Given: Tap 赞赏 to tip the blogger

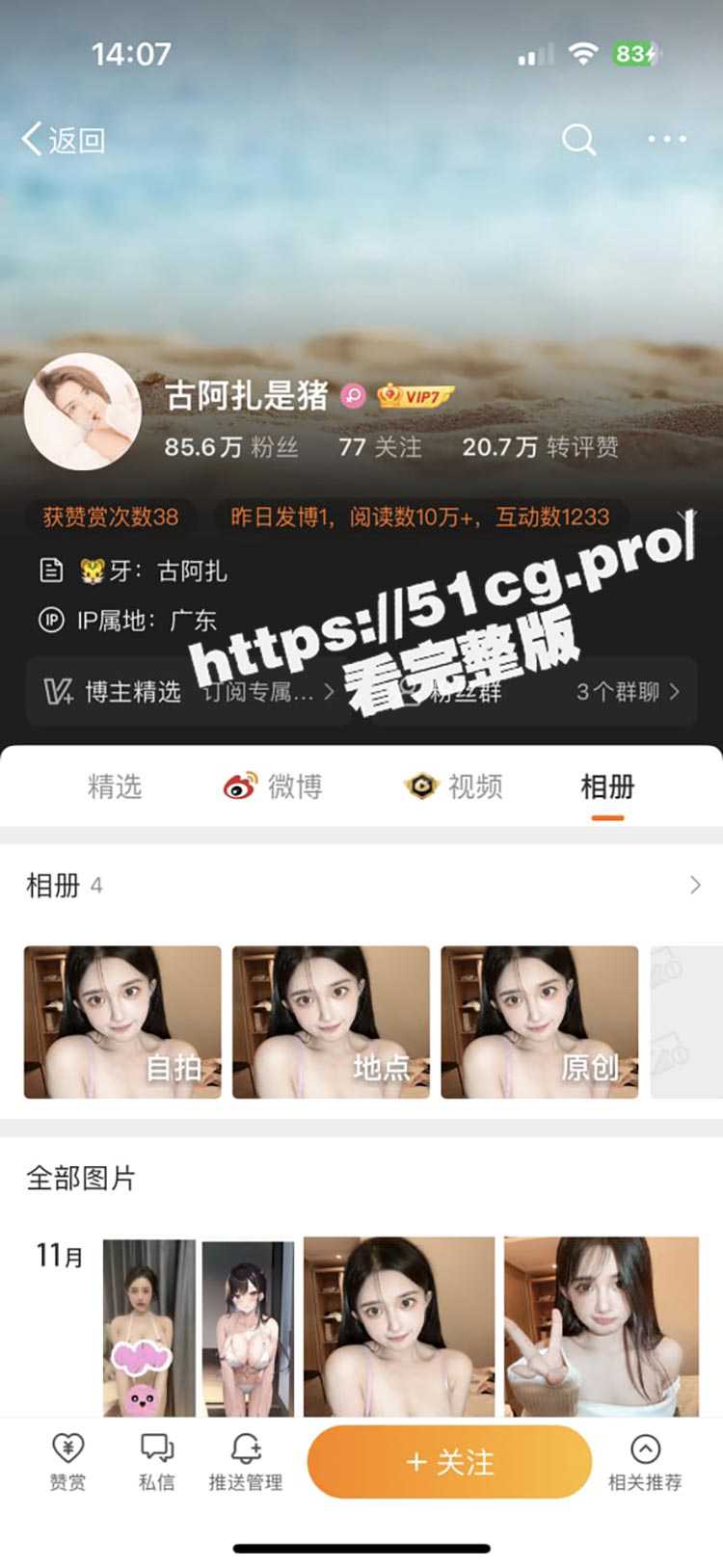Looking at the screenshot, I should 67,1461.
